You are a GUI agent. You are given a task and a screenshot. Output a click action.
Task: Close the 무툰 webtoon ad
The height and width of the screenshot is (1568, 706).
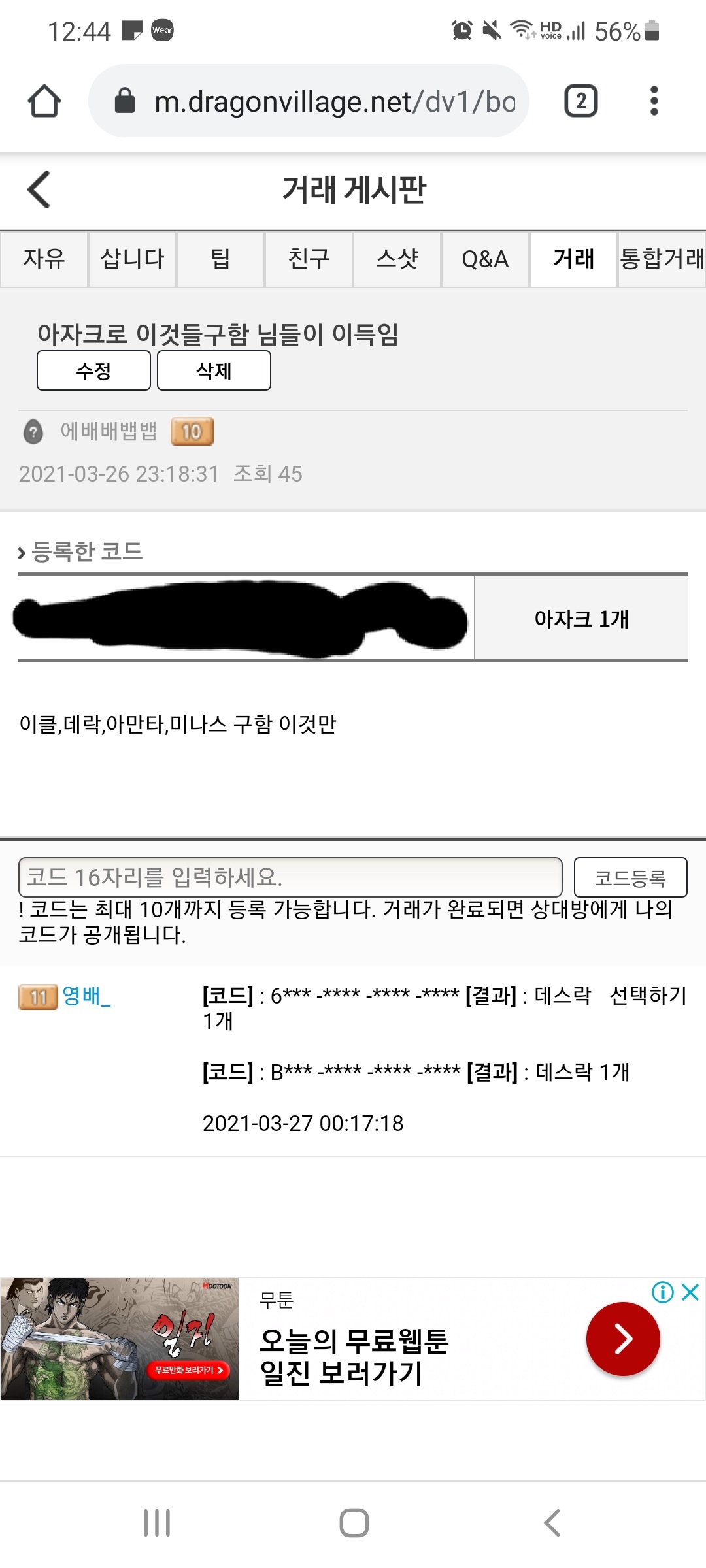point(690,1292)
